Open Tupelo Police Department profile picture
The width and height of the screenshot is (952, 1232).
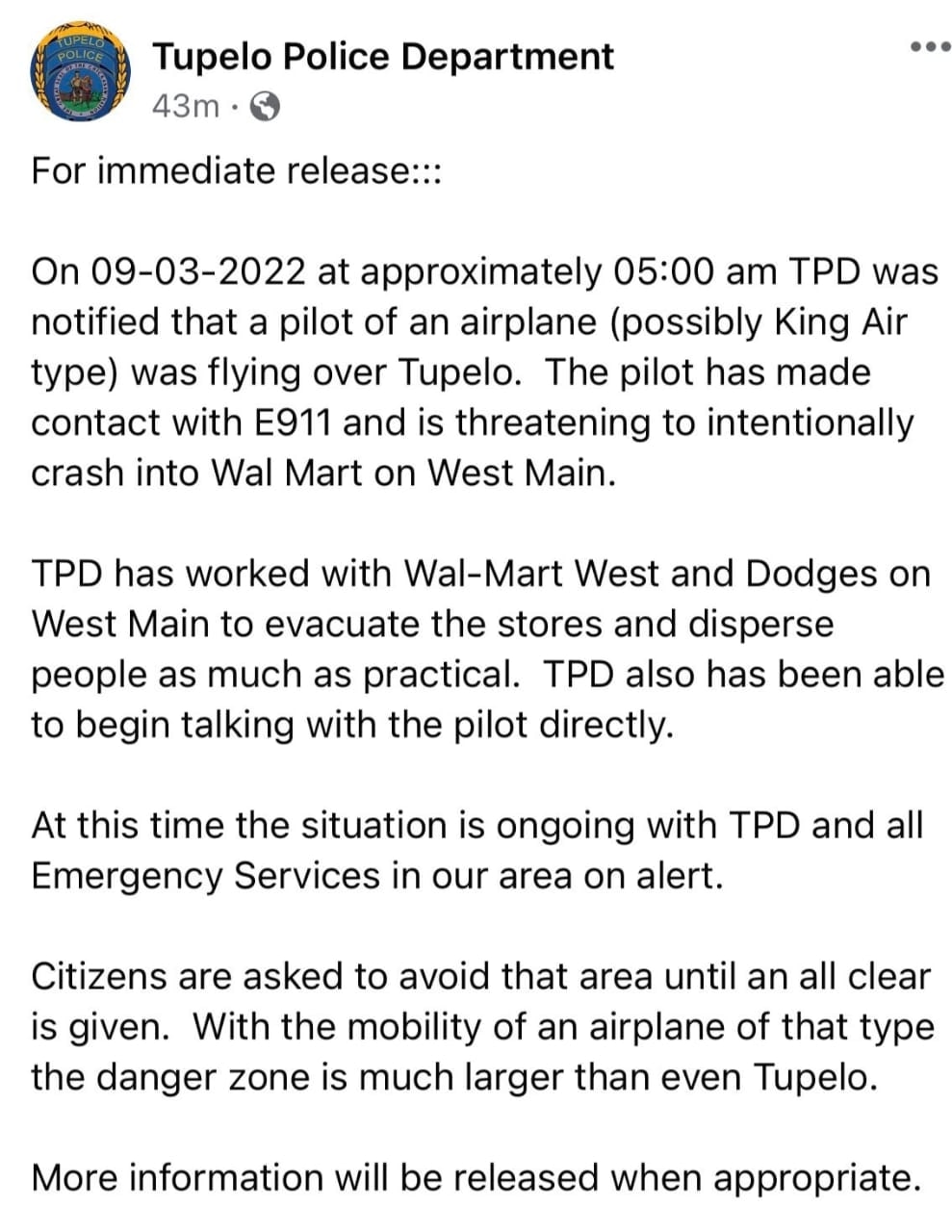(x=82, y=72)
